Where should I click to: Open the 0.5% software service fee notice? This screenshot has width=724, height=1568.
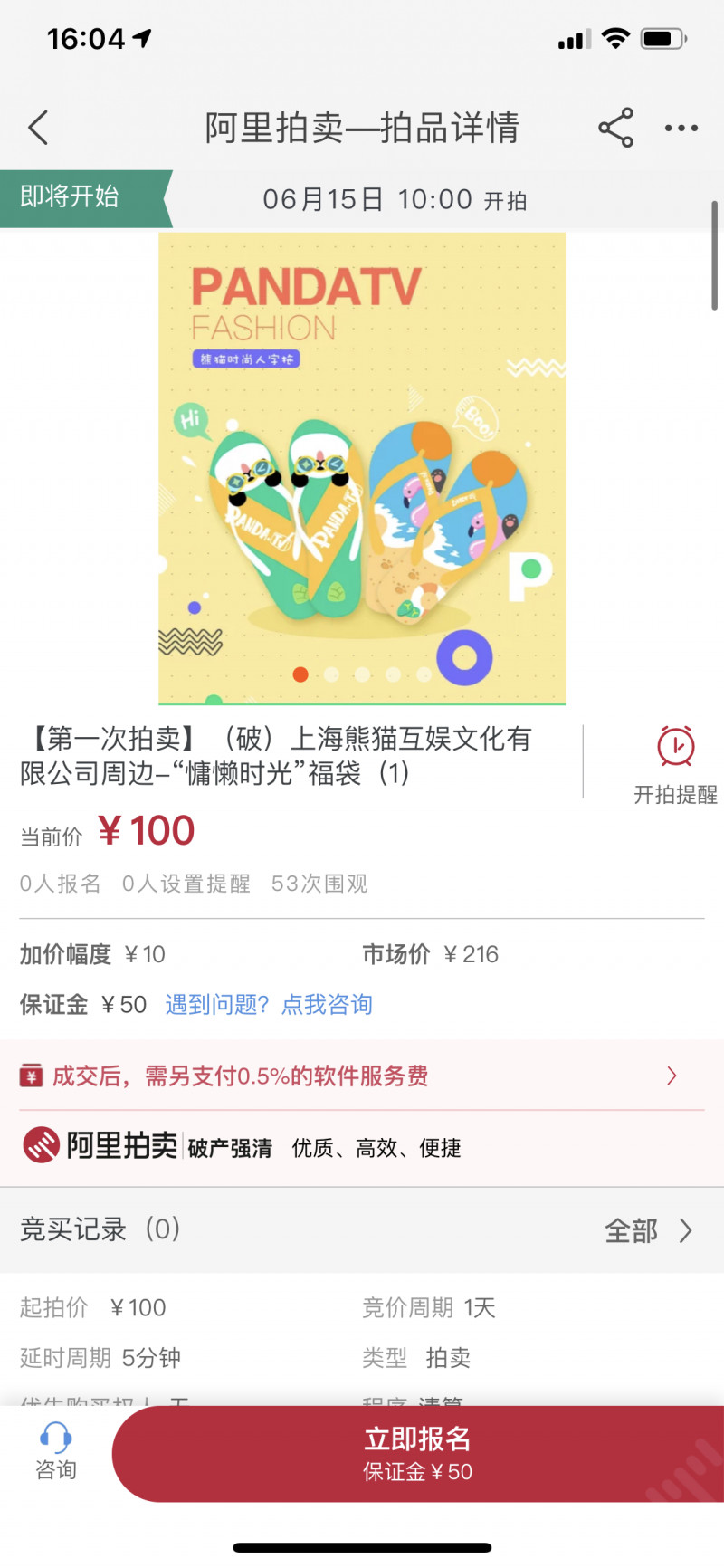coord(362,1076)
